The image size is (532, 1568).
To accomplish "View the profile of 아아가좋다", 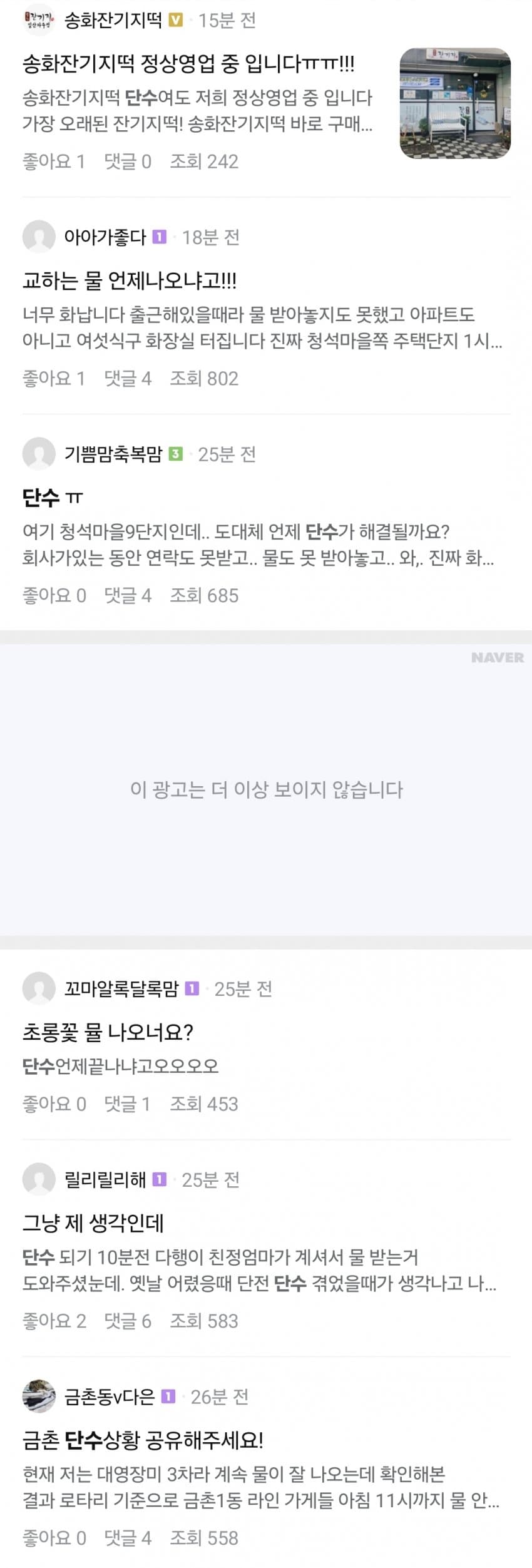I will point(105,237).
